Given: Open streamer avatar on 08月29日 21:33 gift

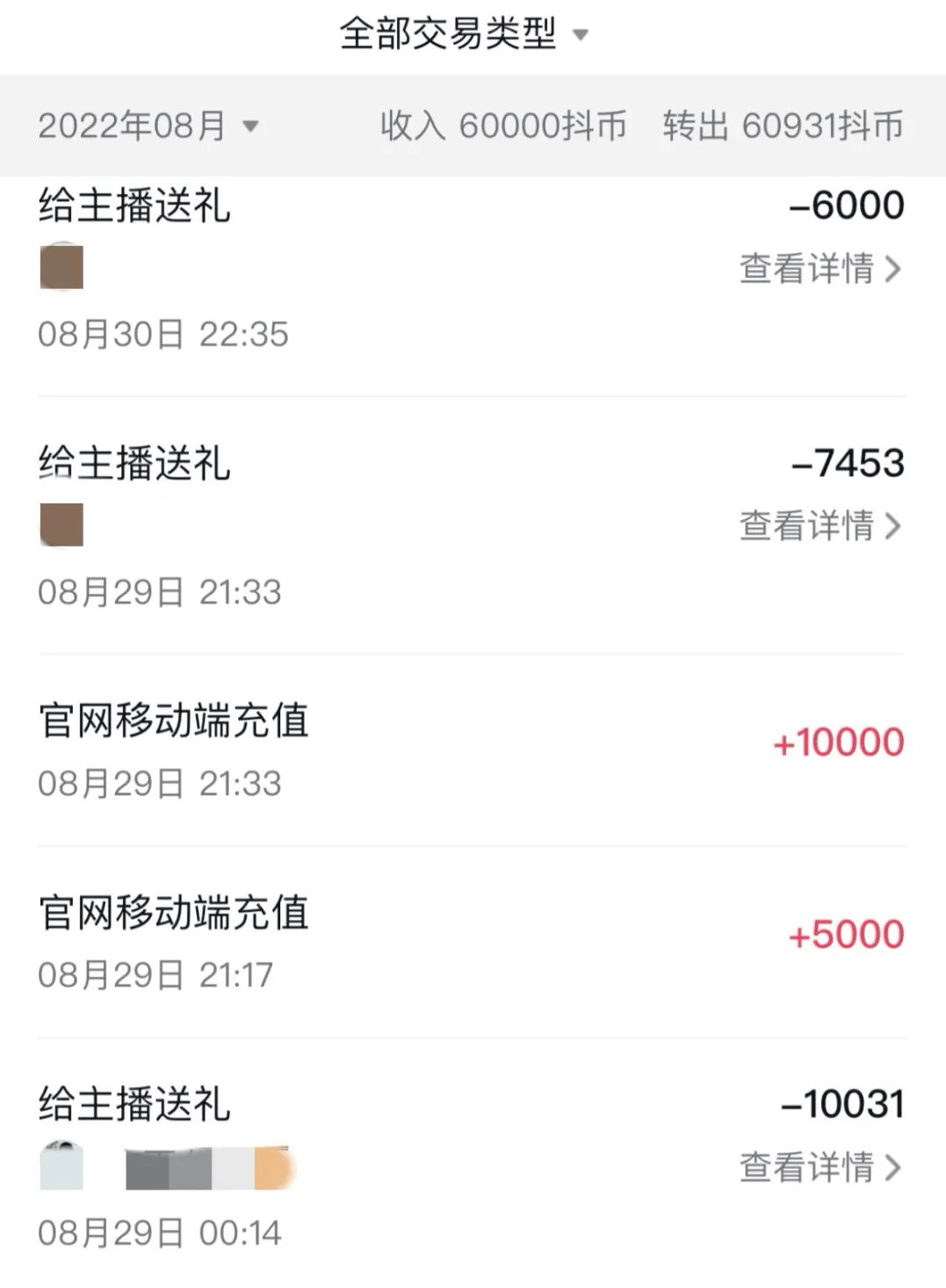Looking at the screenshot, I should (x=61, y=525).
